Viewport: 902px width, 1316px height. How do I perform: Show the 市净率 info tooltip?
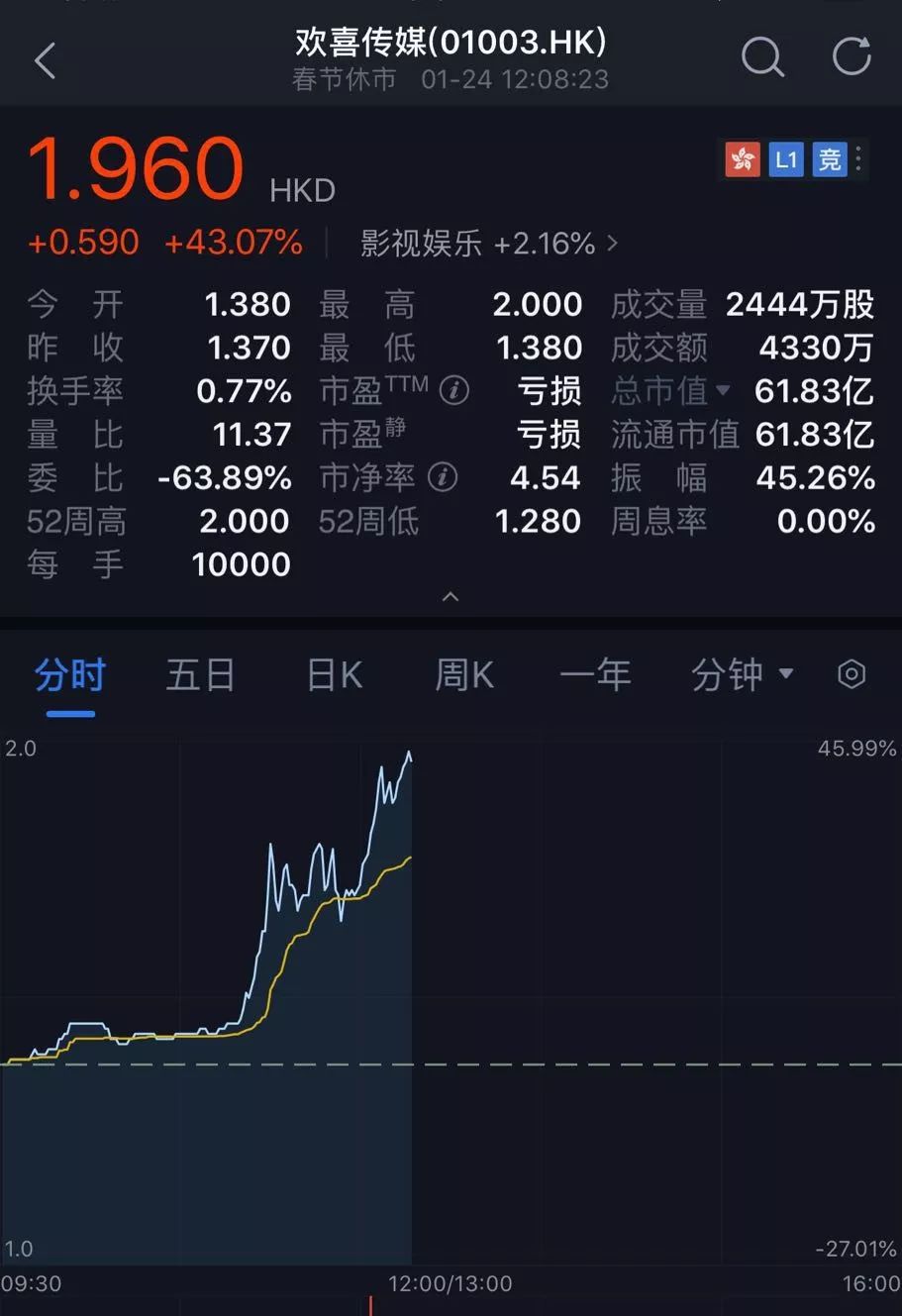443,478
